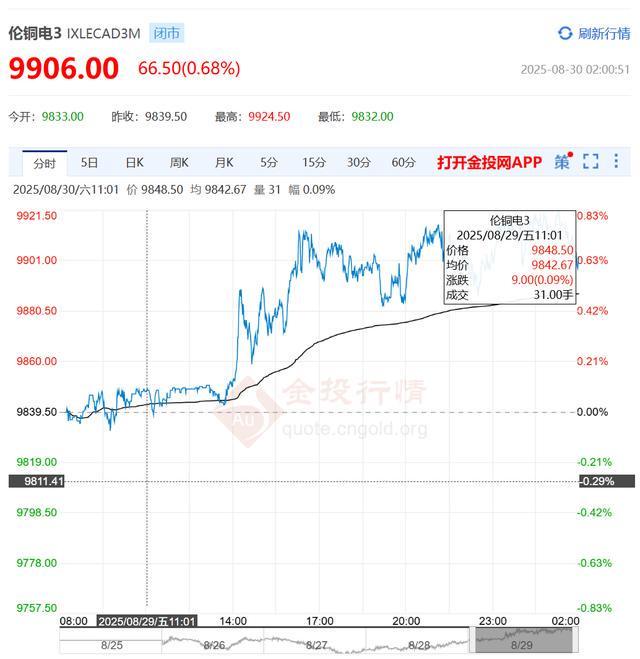Show the 周K chart

(179, 163)
